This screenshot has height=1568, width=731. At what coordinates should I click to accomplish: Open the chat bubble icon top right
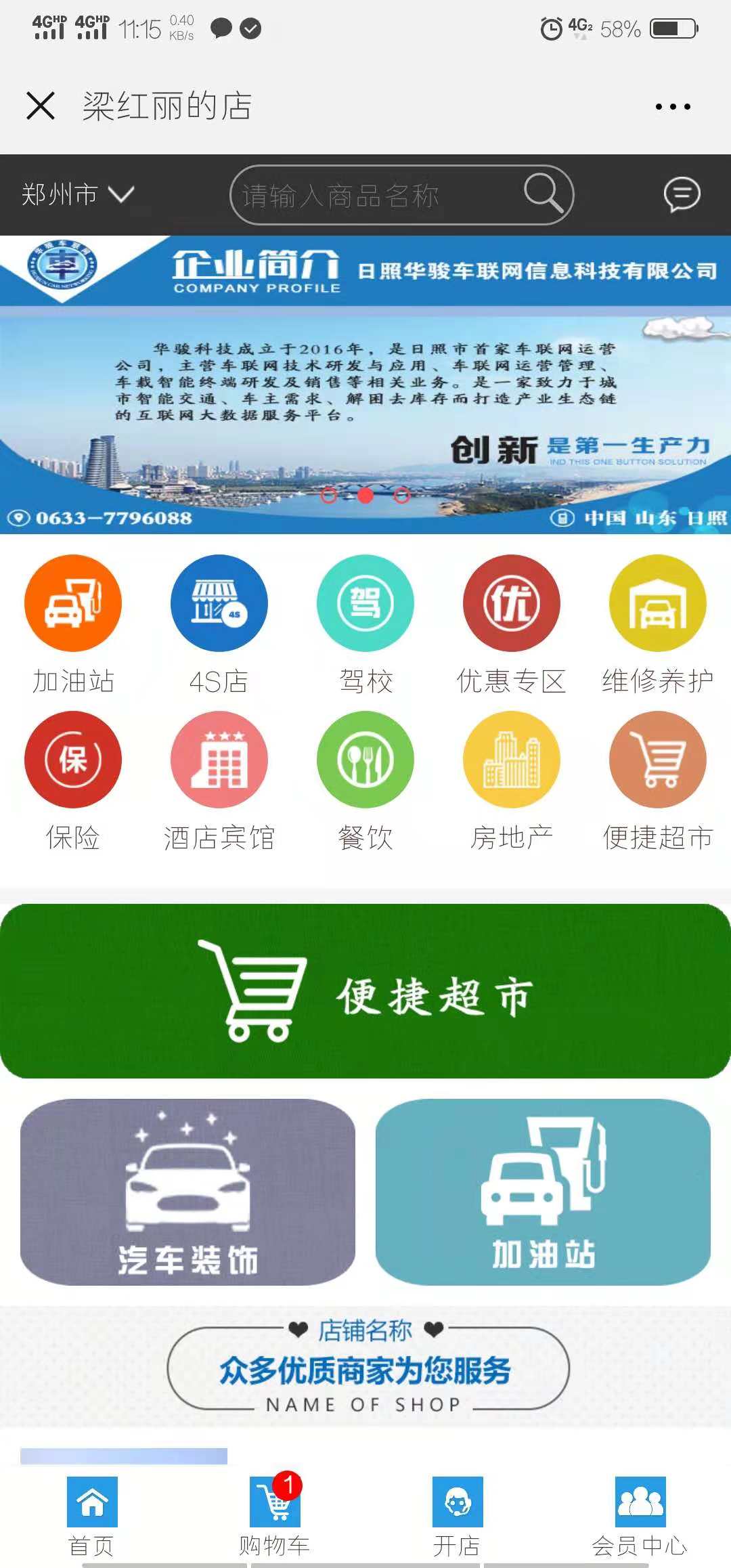click(x=683, y=194)
